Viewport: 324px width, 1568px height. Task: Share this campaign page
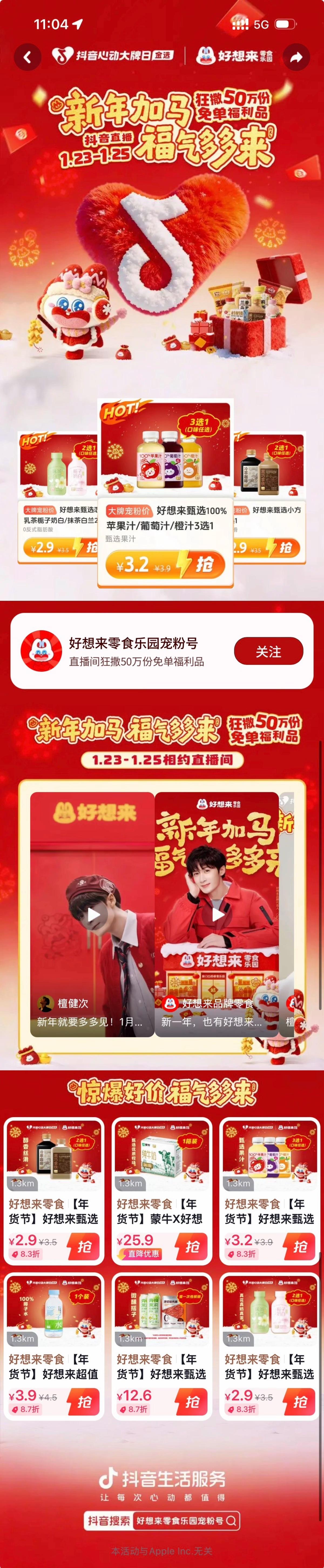tap(296, 57)
